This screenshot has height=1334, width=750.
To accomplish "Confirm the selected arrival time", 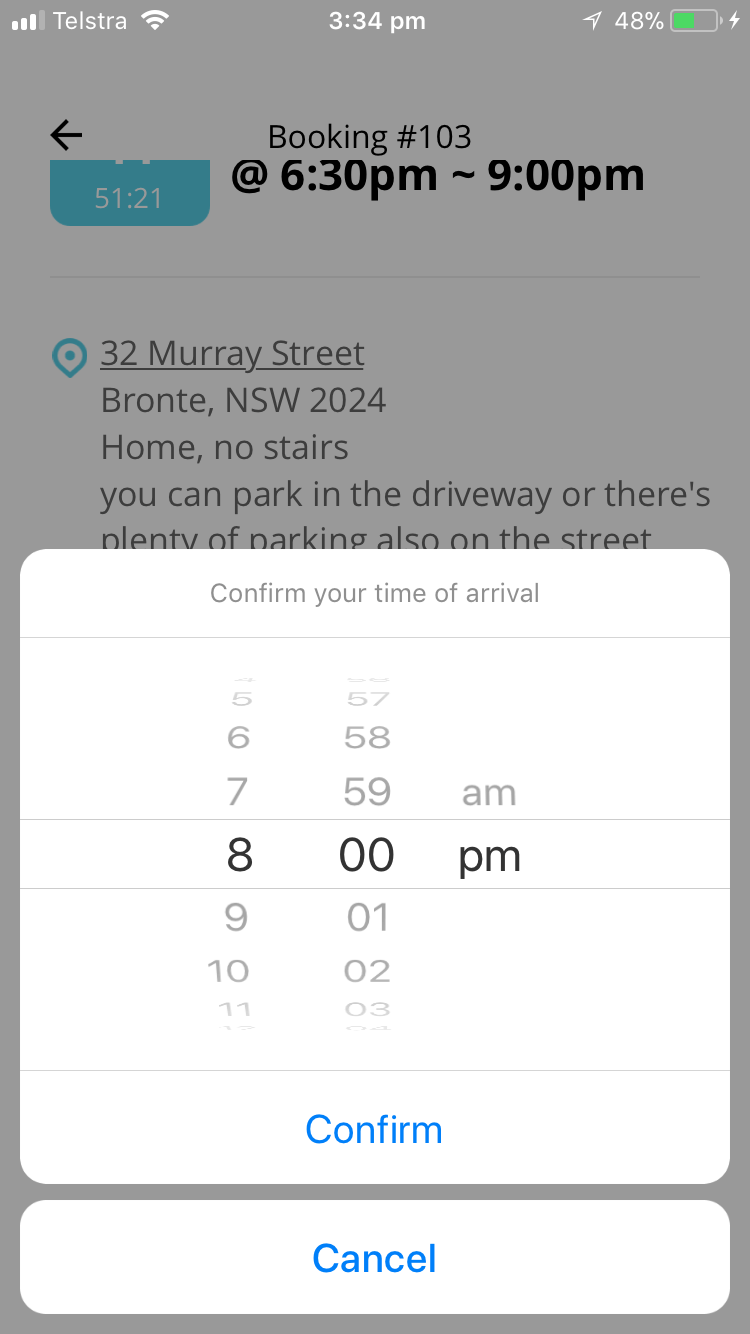I will click(x=375, y=1128).
